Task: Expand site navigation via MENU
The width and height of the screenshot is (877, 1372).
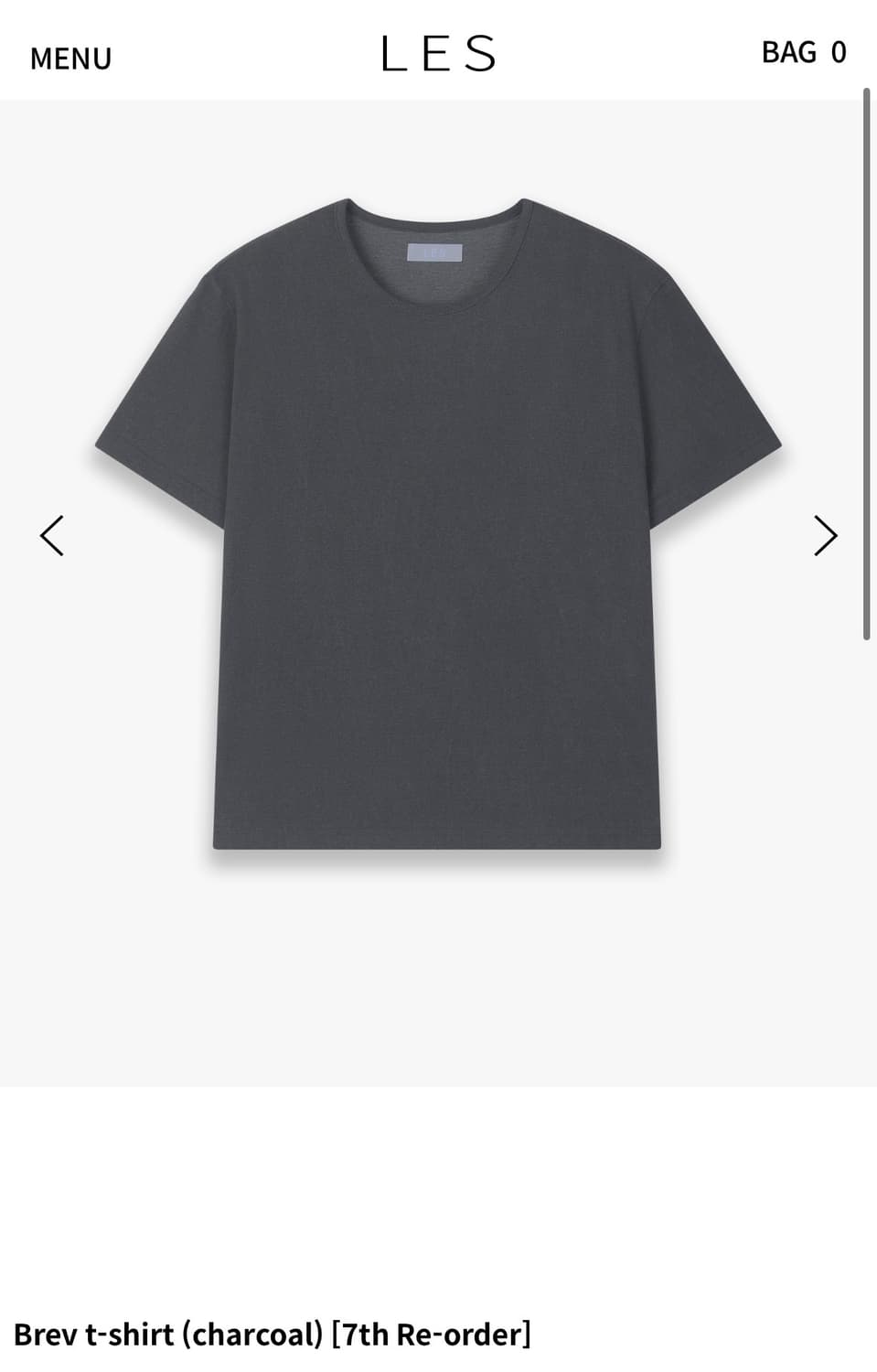Action: tap(71, 59)
